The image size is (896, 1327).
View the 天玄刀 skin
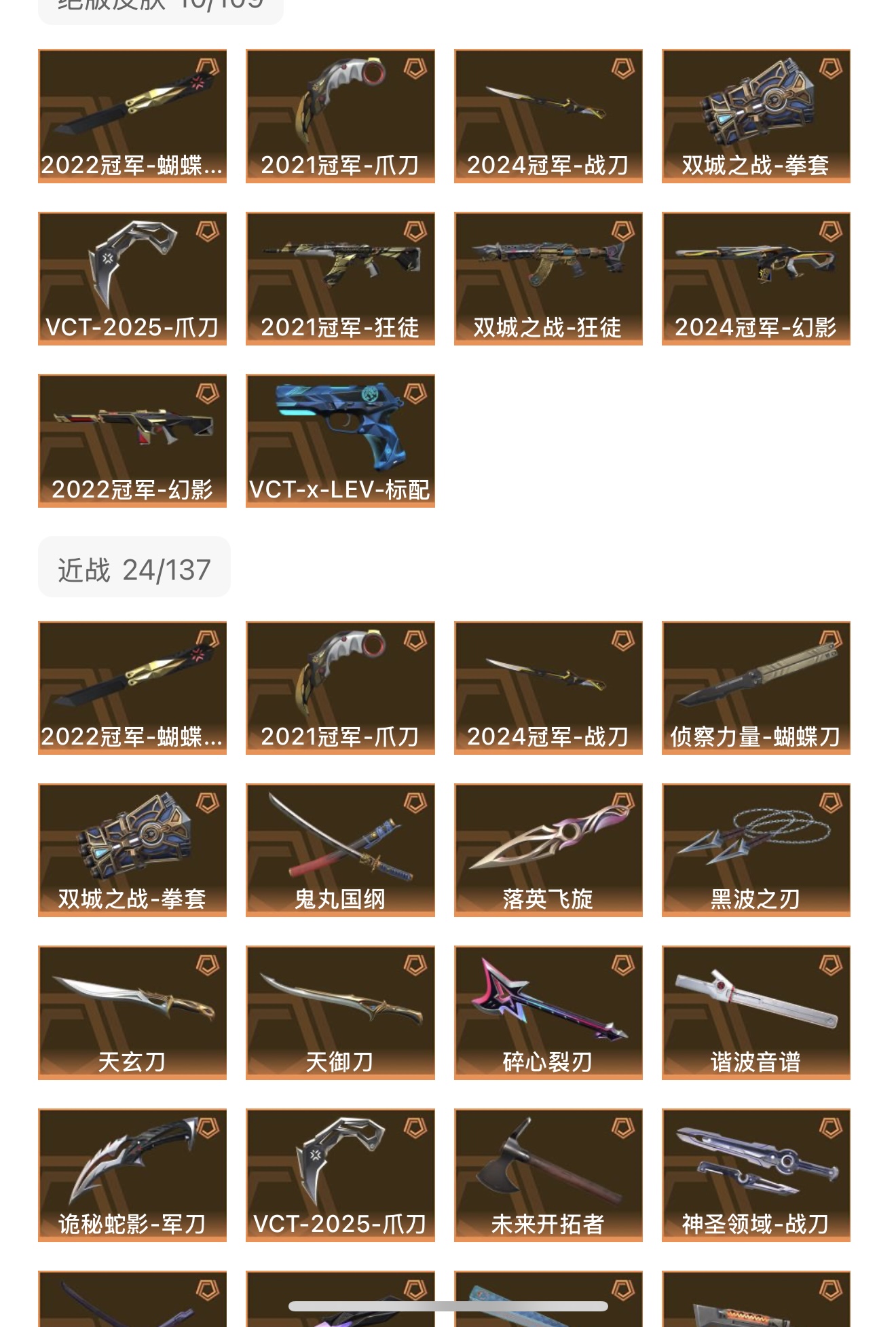(132, 1012)
